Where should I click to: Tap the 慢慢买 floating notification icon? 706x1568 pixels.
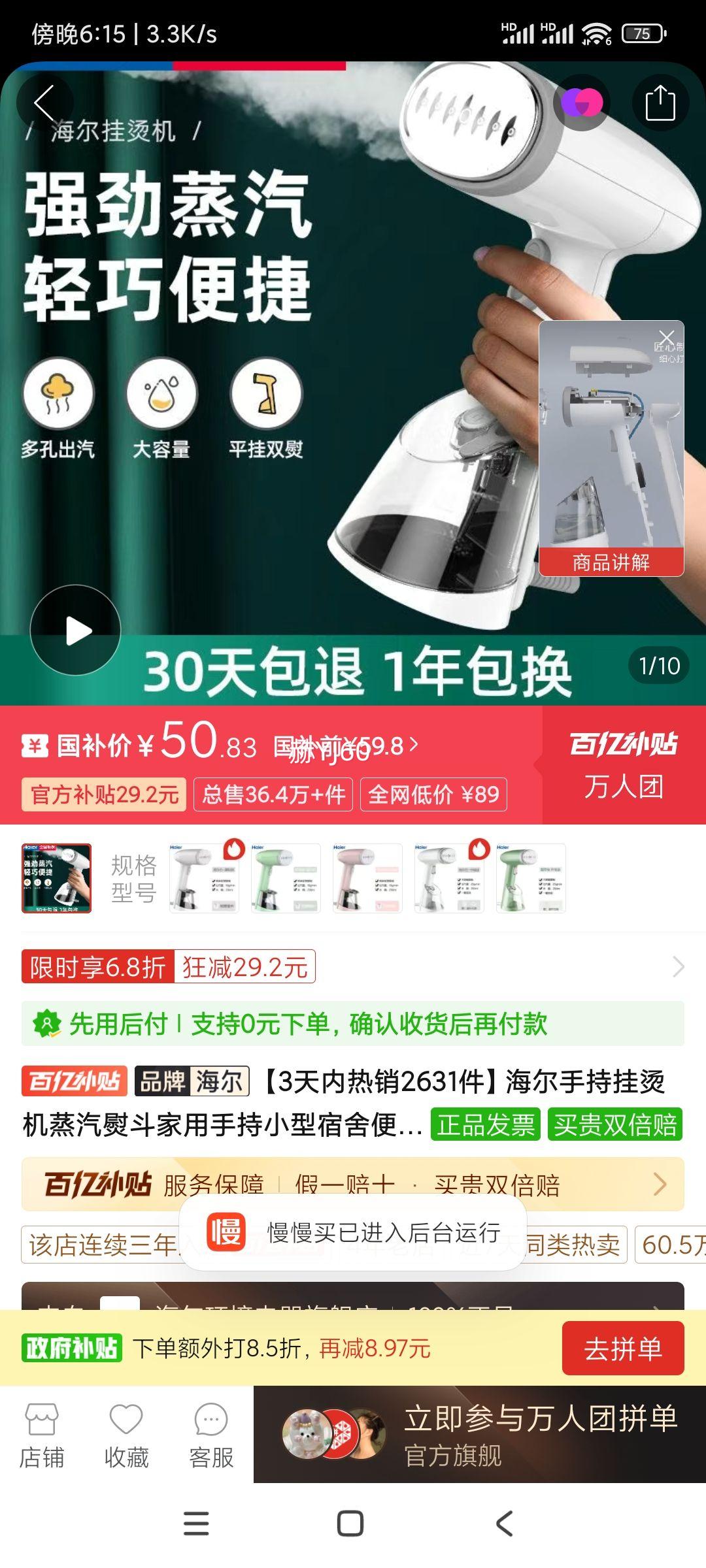[x=226, y=1231]
